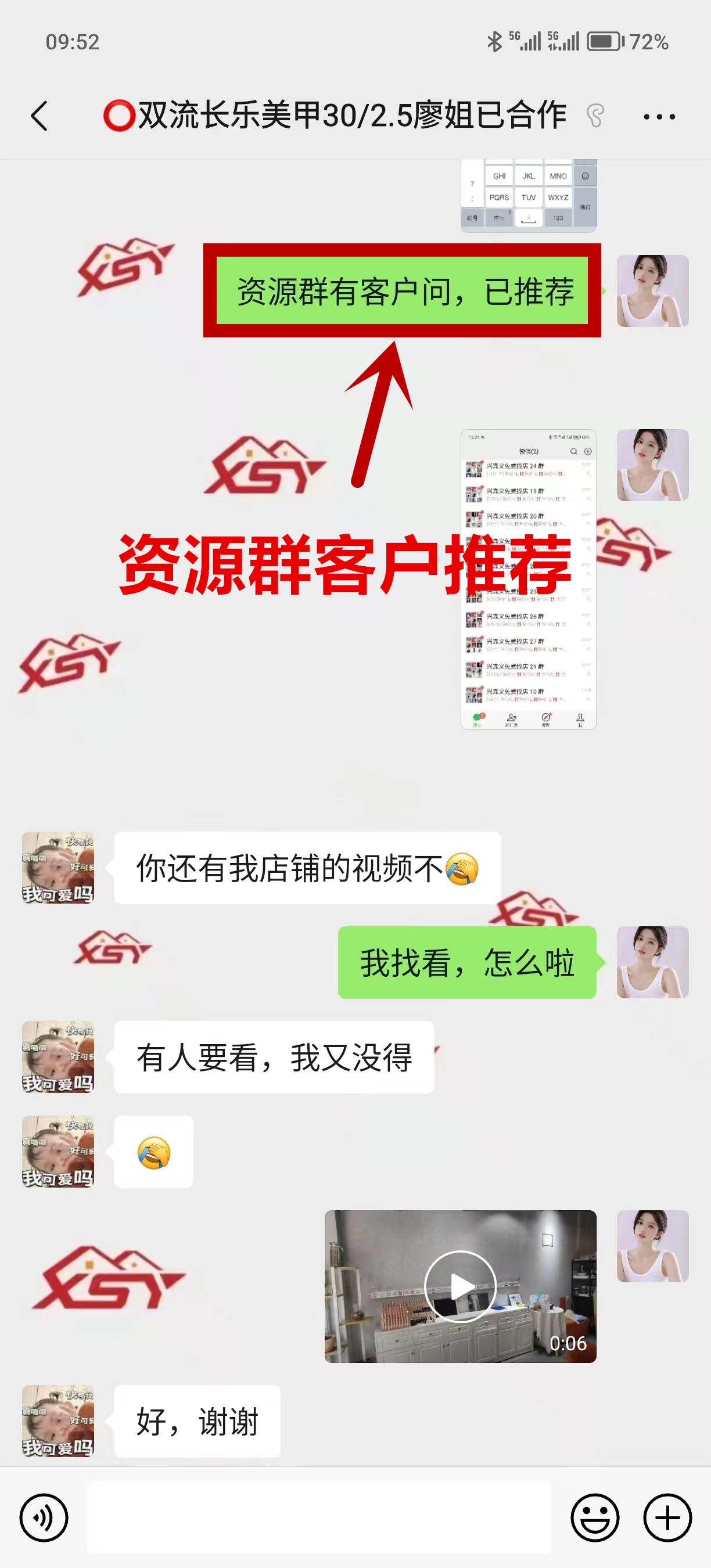Open the chat overflow menu
Screen dimensions: 711x1568
pyautogui.click(x=659, y=116)
